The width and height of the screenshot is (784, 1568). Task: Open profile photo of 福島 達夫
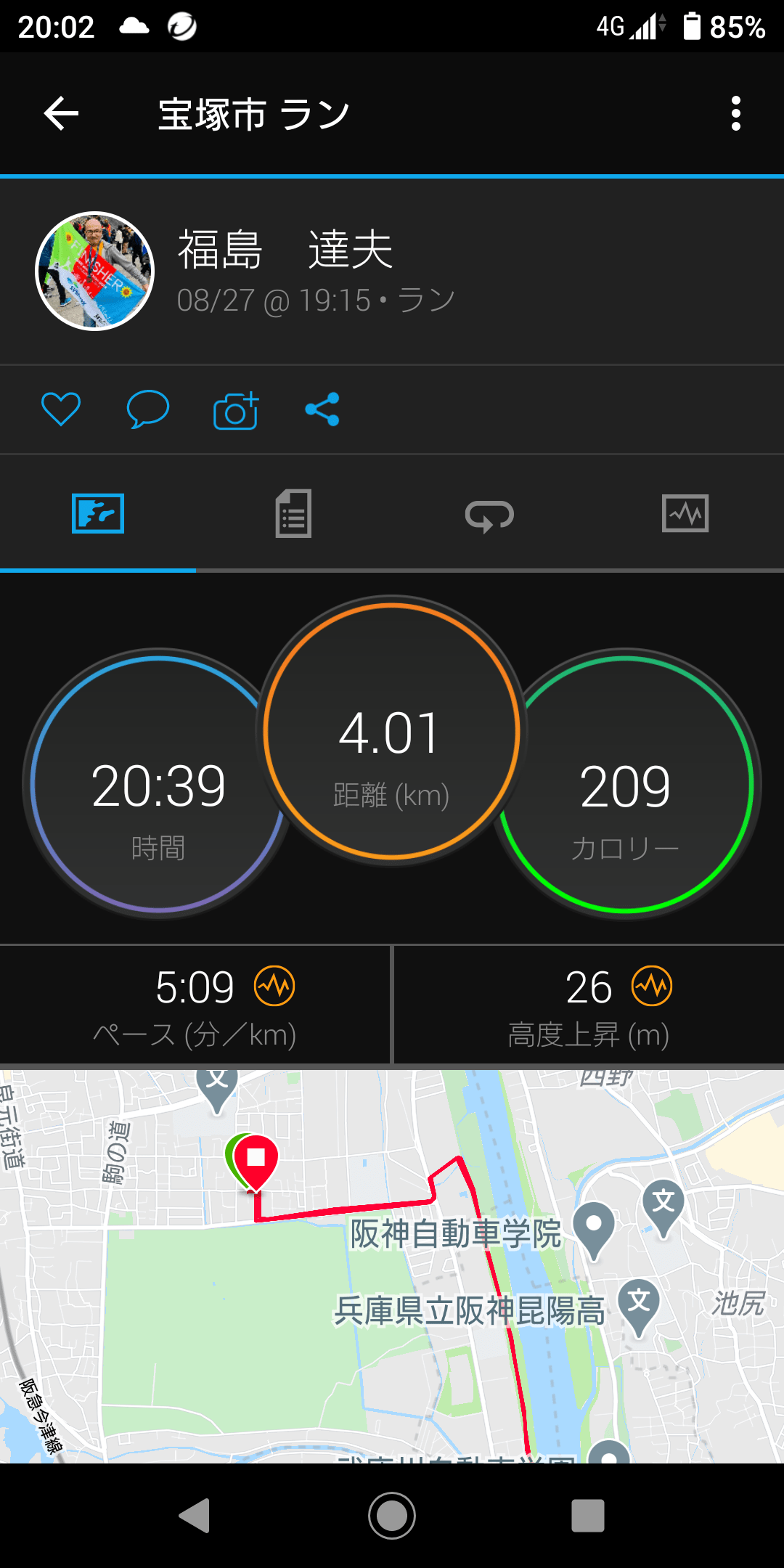95,271
